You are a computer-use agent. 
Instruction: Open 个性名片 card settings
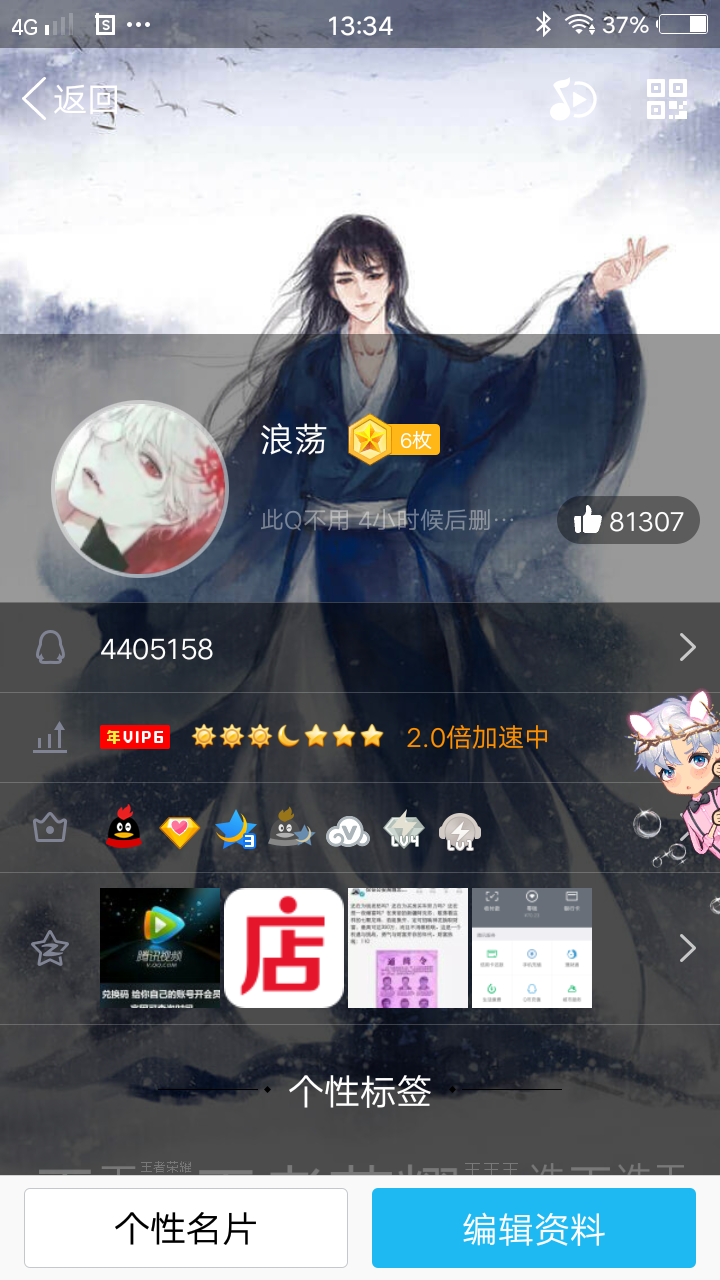pyautogui.click(x=186, y=1228)
